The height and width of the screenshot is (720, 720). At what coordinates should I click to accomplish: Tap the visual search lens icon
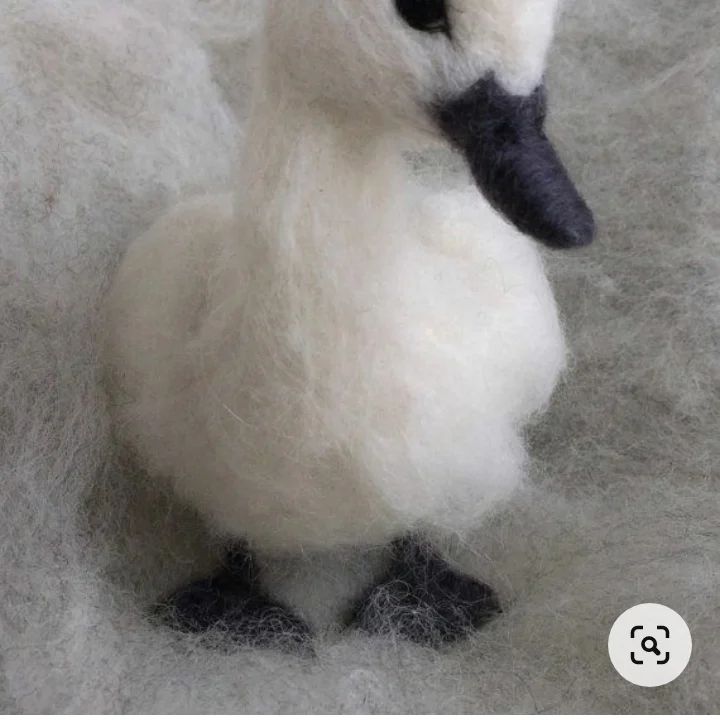(x=649, y=645)
